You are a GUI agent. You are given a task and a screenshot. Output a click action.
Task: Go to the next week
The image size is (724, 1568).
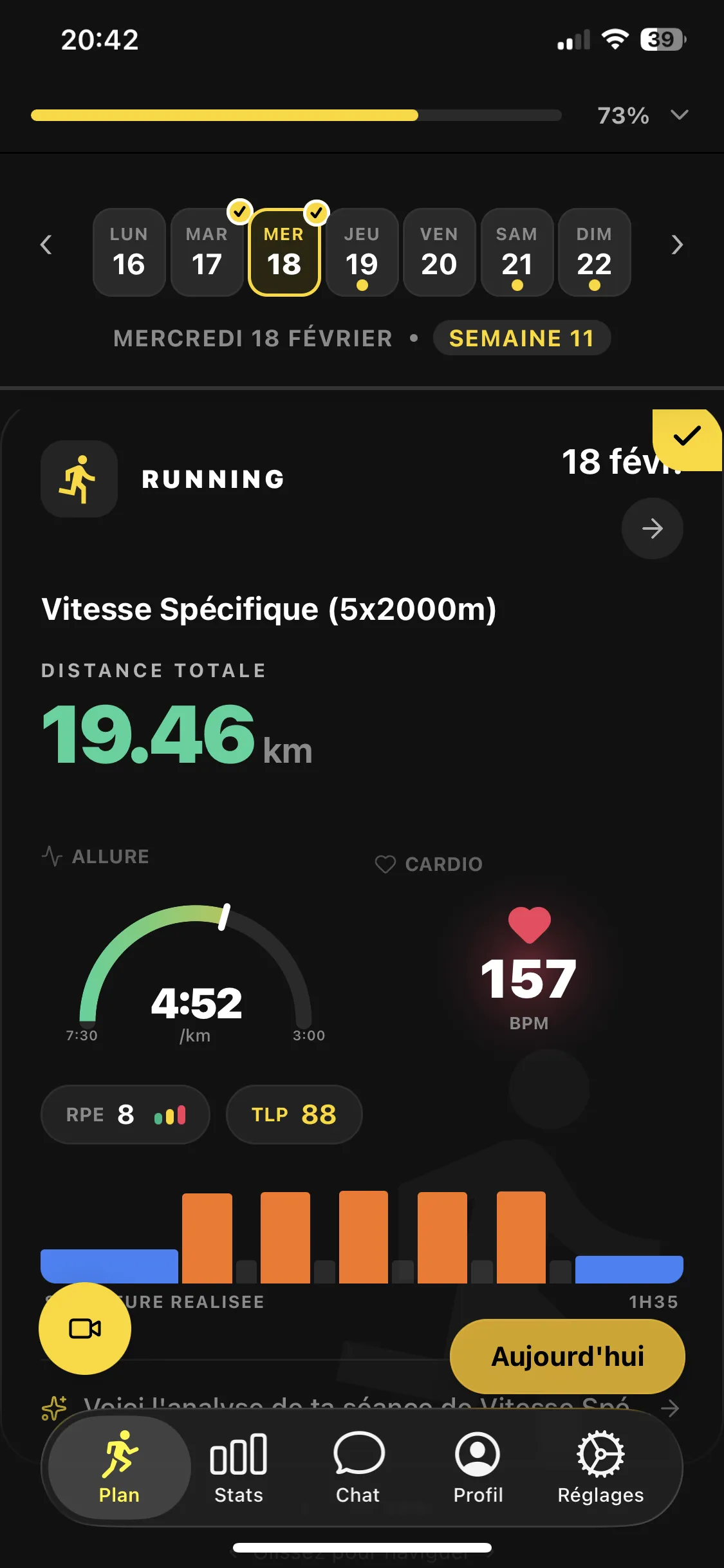[x=676, y=245]
